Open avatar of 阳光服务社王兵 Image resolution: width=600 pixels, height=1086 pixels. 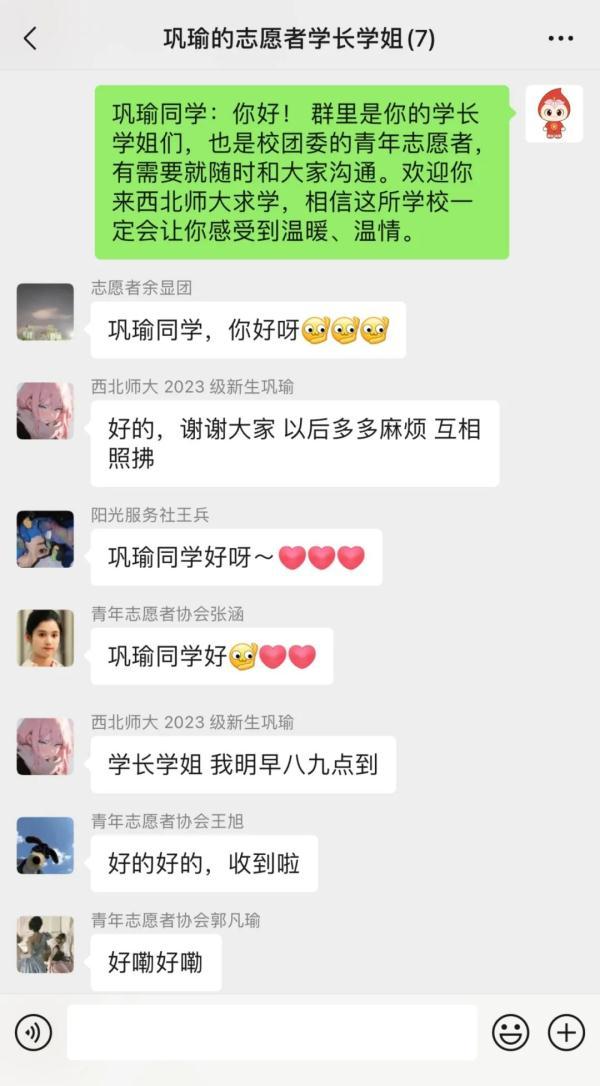tap(45, 539)
